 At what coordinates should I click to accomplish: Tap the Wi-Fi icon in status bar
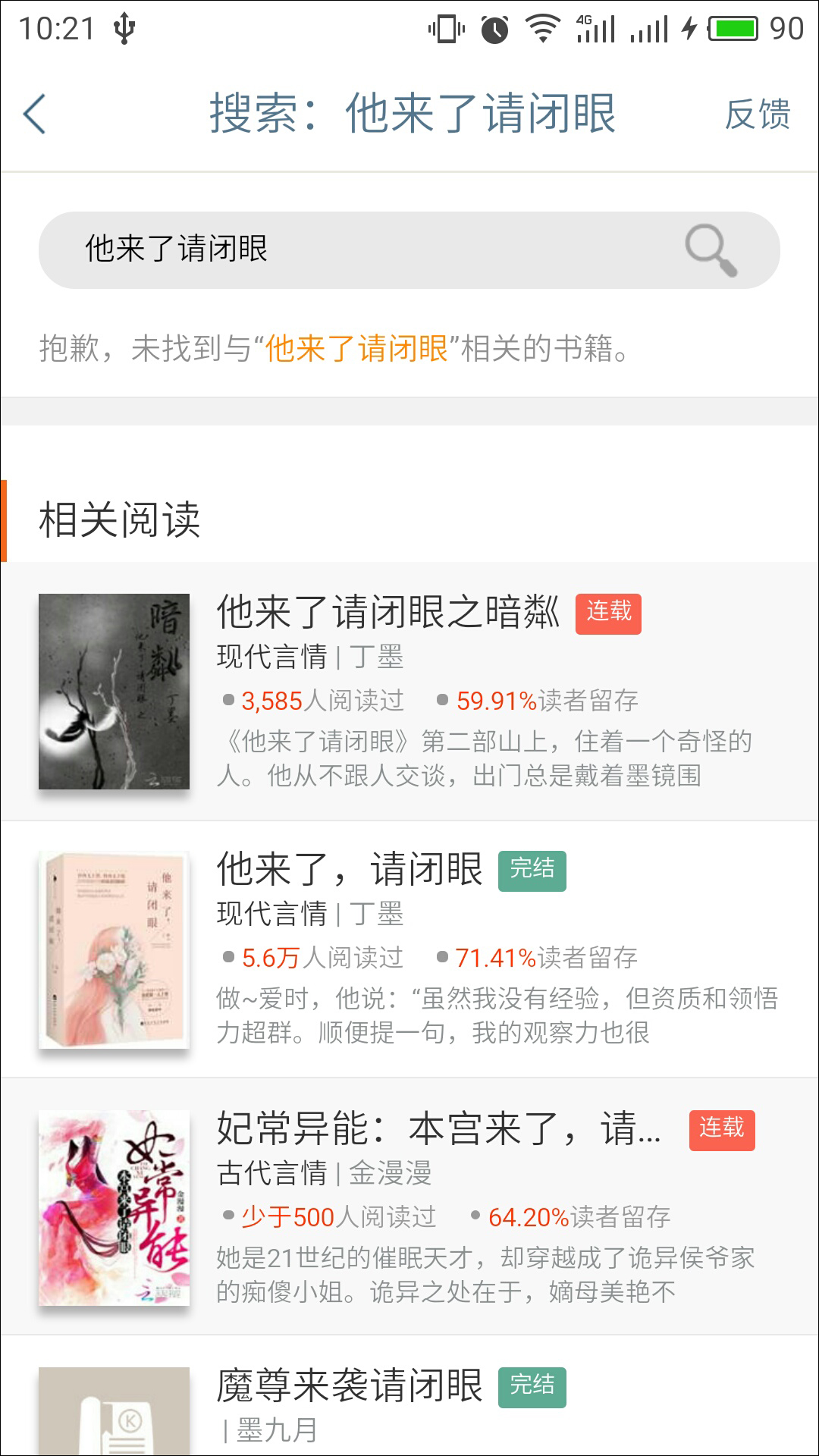point(543,27)
